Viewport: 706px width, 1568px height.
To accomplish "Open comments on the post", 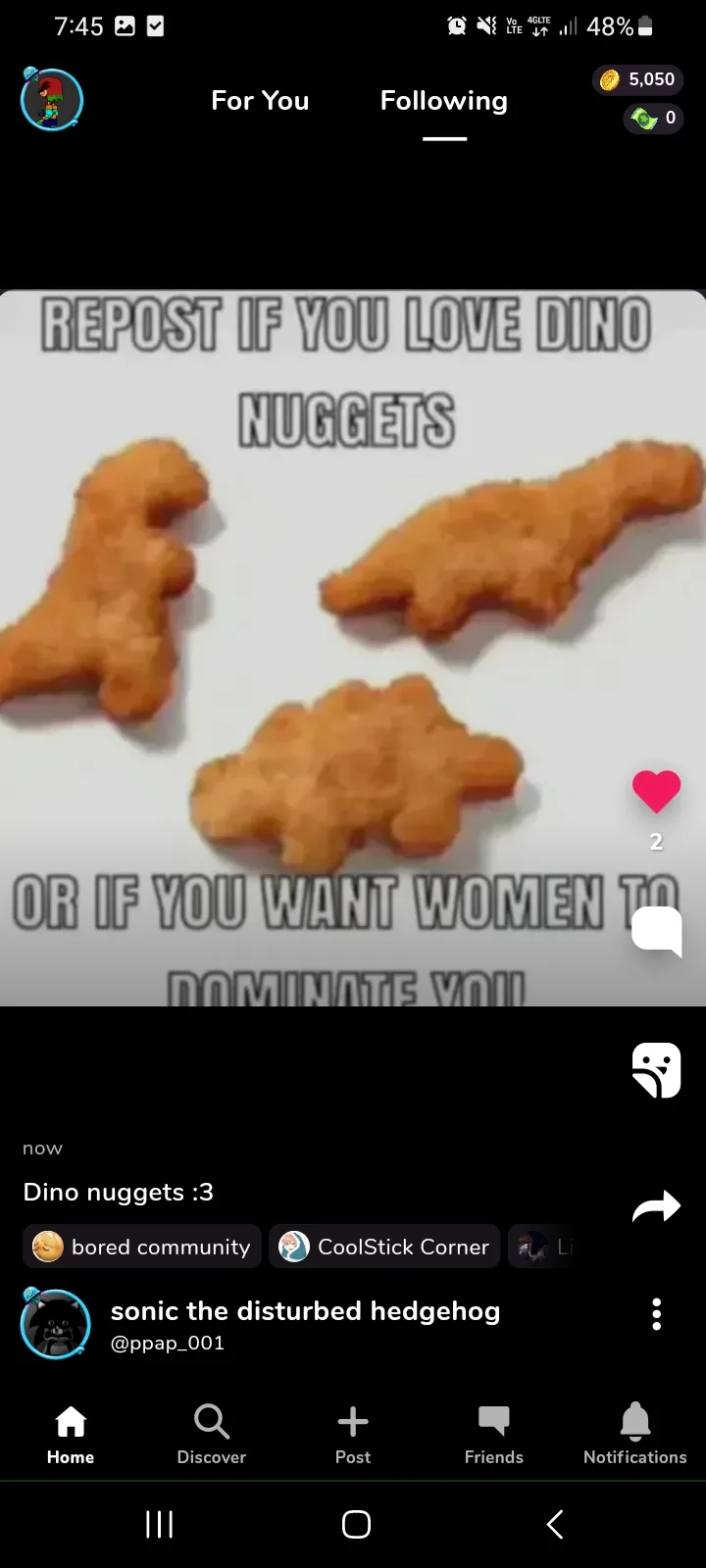I will point(656,930).
